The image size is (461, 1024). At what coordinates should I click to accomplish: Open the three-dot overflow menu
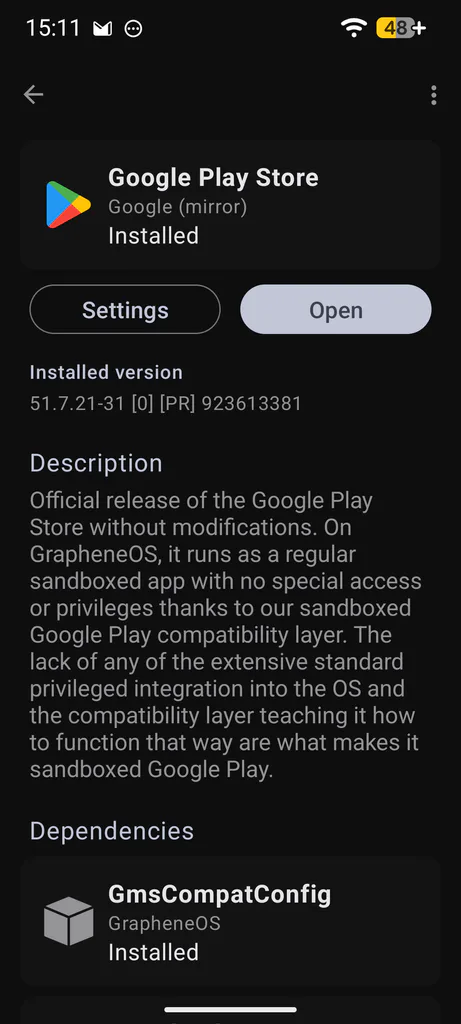pos(434,95)
